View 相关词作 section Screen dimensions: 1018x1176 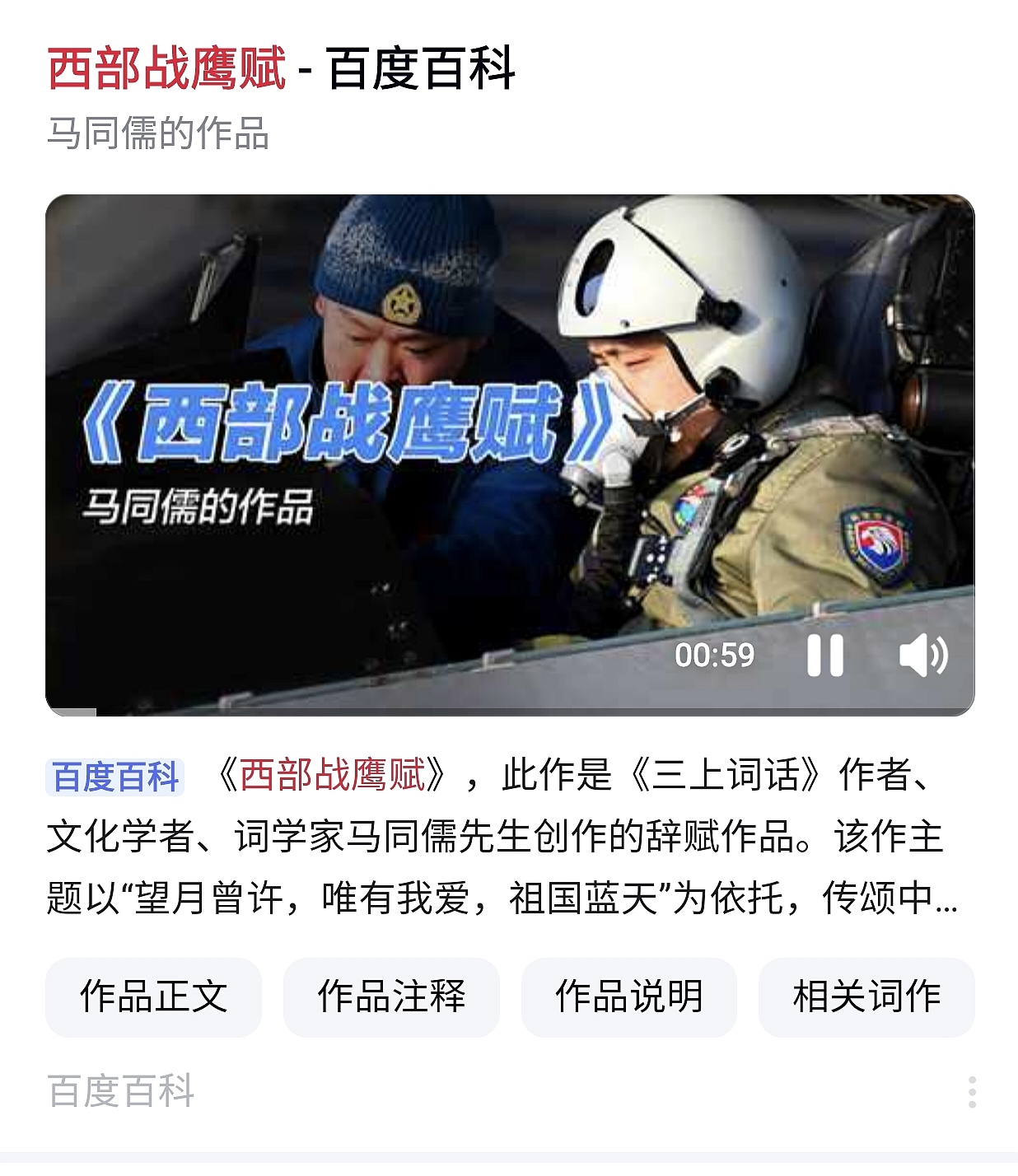pos(866,996)
